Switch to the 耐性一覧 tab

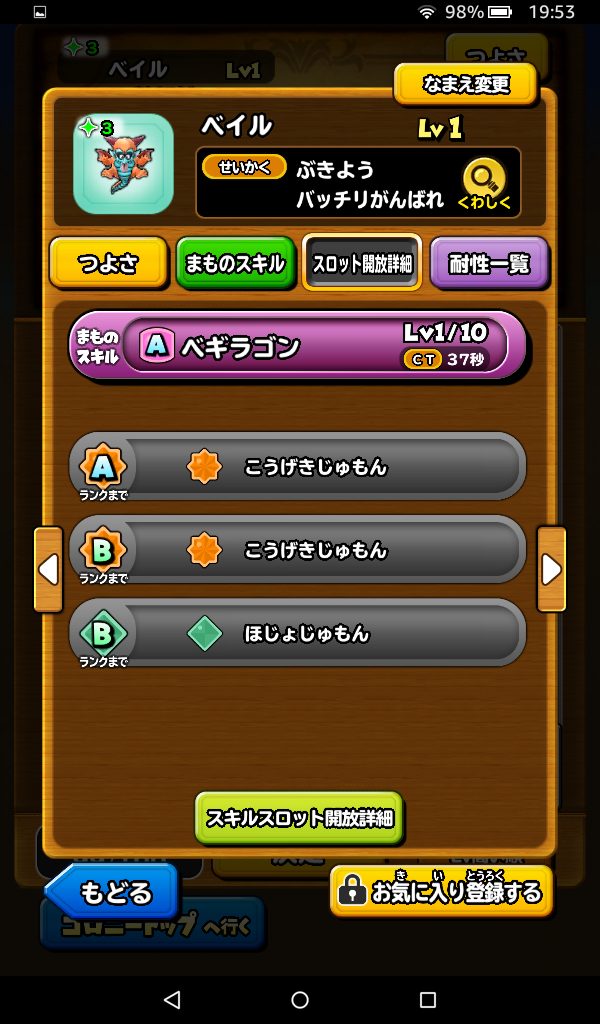(x=489, y=264)
